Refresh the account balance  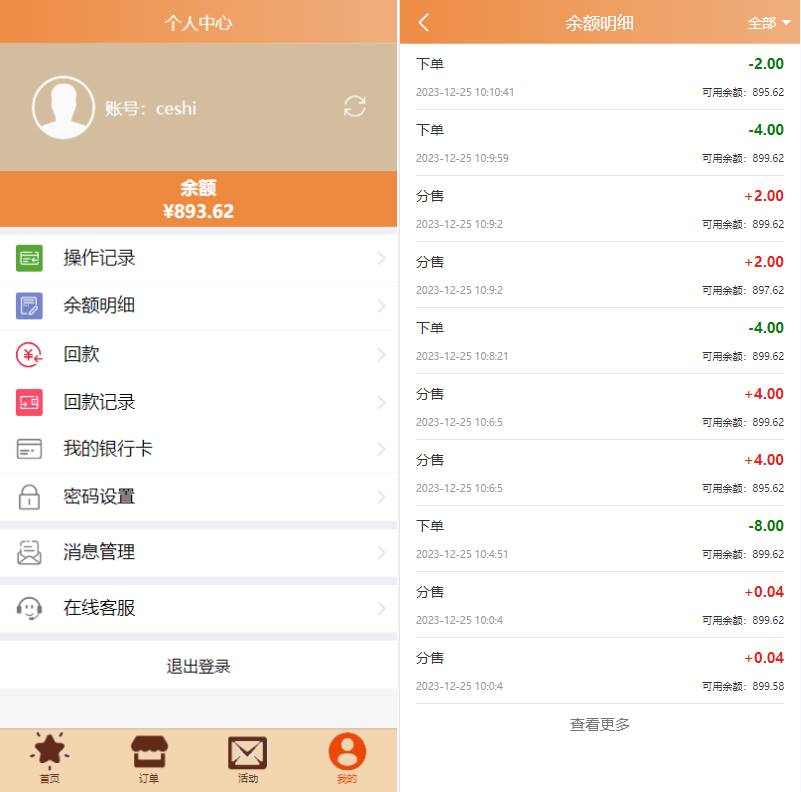355,107
